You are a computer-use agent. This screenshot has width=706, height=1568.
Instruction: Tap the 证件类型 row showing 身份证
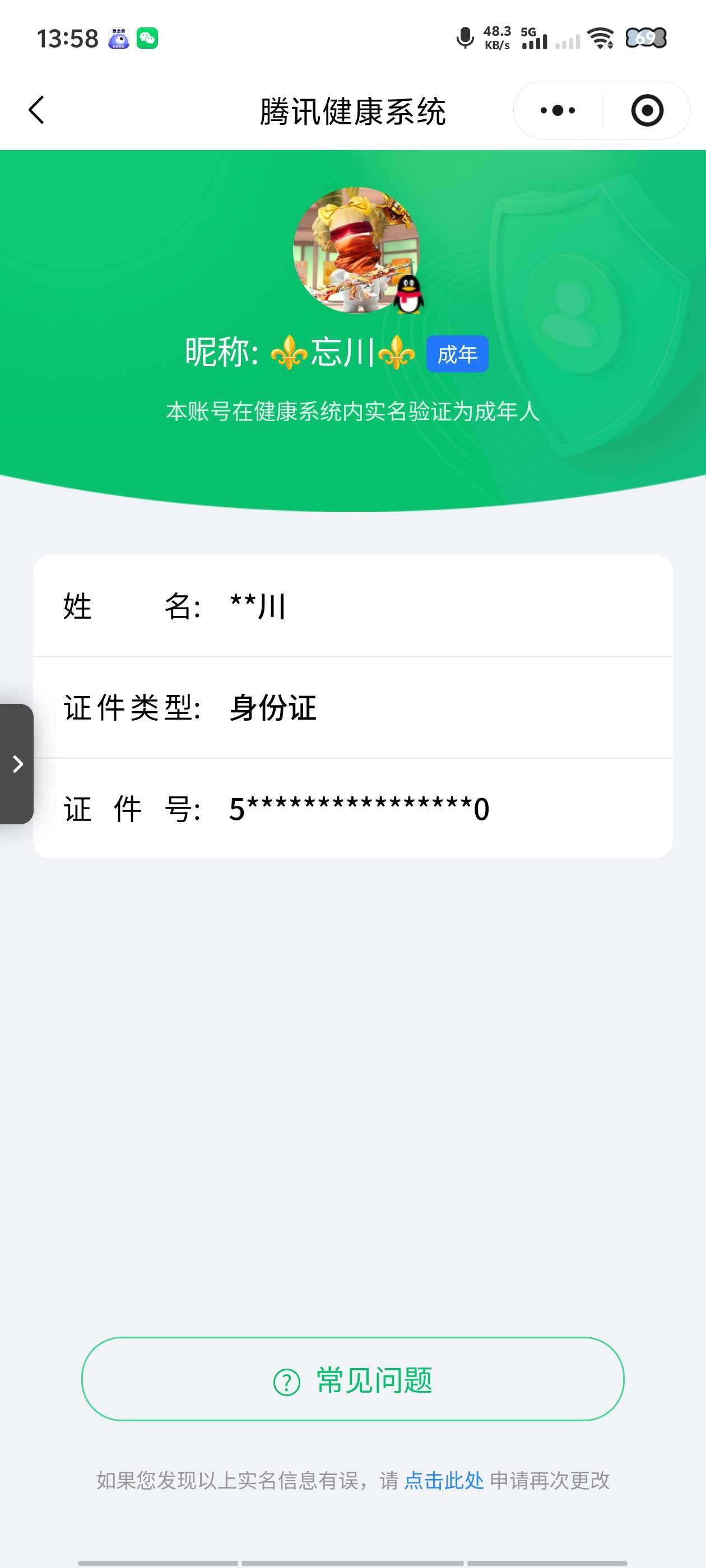pyautogui.click(x=352, y=708)
